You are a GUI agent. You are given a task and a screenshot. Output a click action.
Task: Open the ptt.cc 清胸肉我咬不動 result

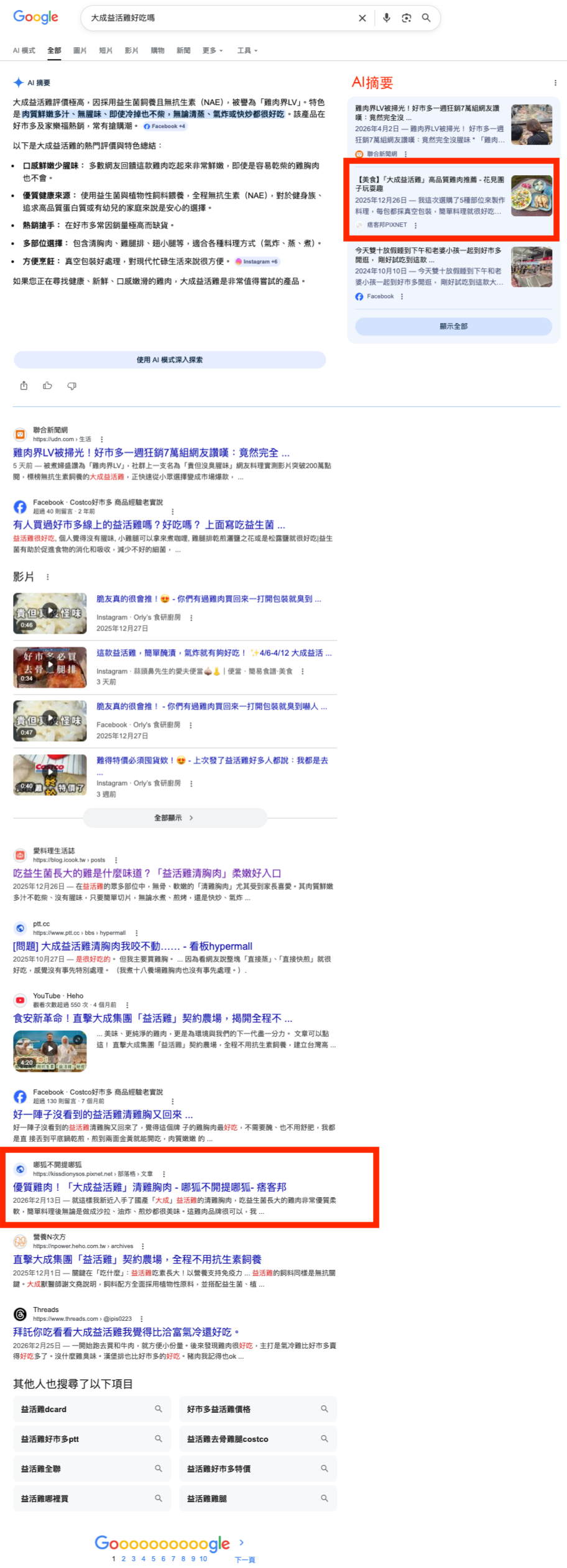(x=132, y=946)
